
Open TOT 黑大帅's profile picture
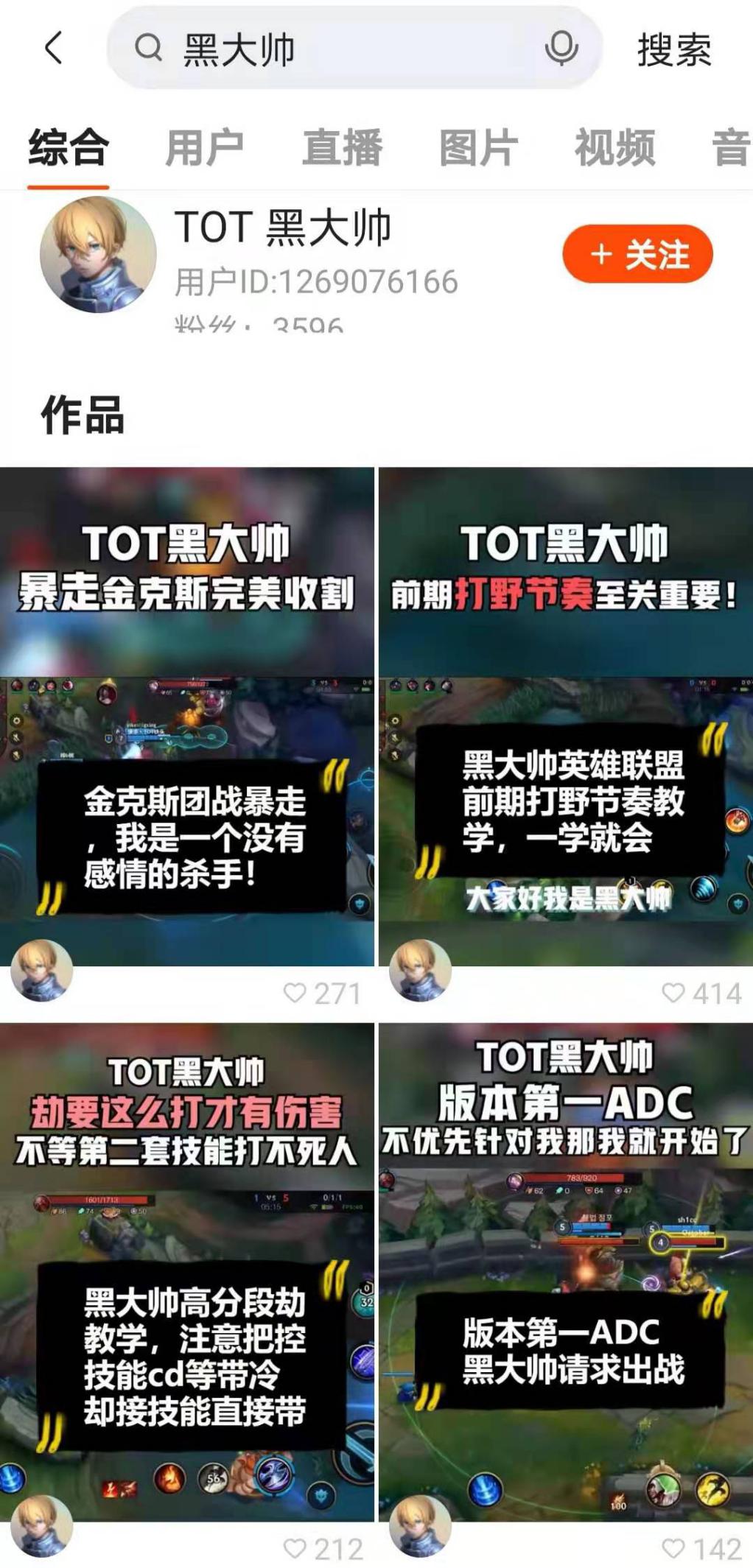click(x=97, y=253)
